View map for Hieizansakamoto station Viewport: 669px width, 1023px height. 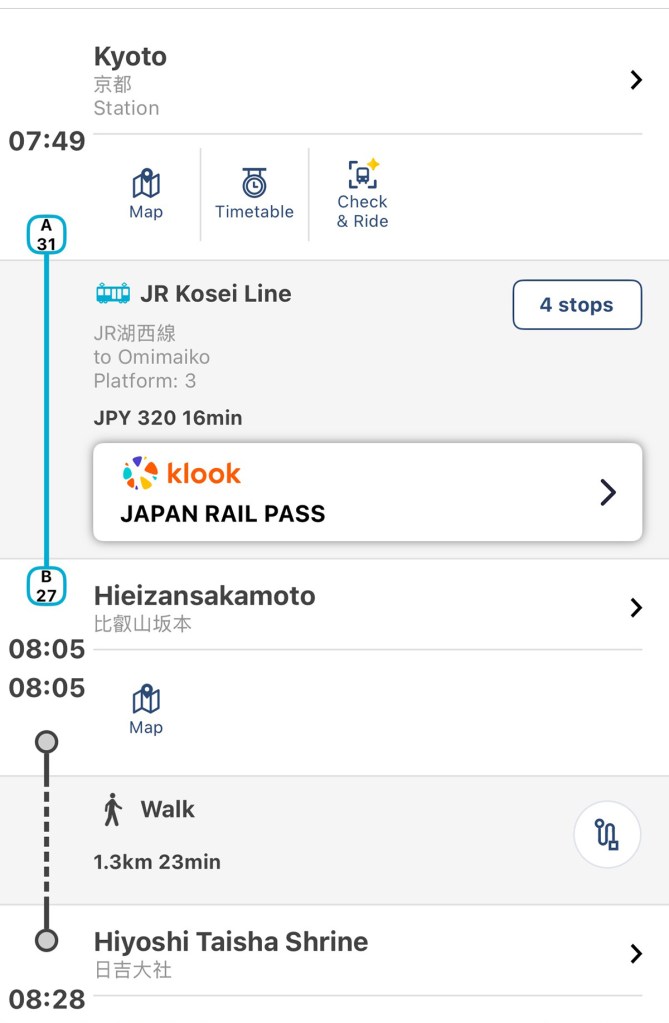point(146,710)
